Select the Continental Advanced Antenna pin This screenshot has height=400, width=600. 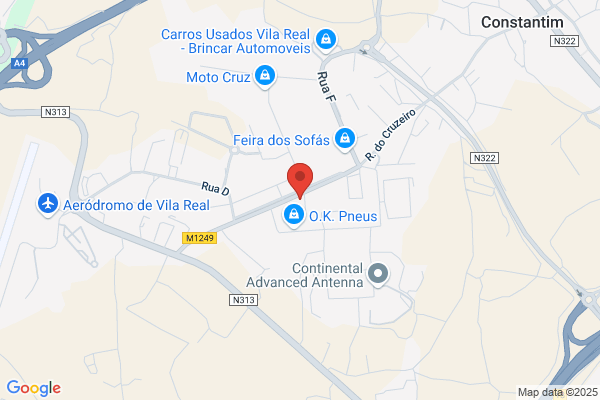[378, 274]
